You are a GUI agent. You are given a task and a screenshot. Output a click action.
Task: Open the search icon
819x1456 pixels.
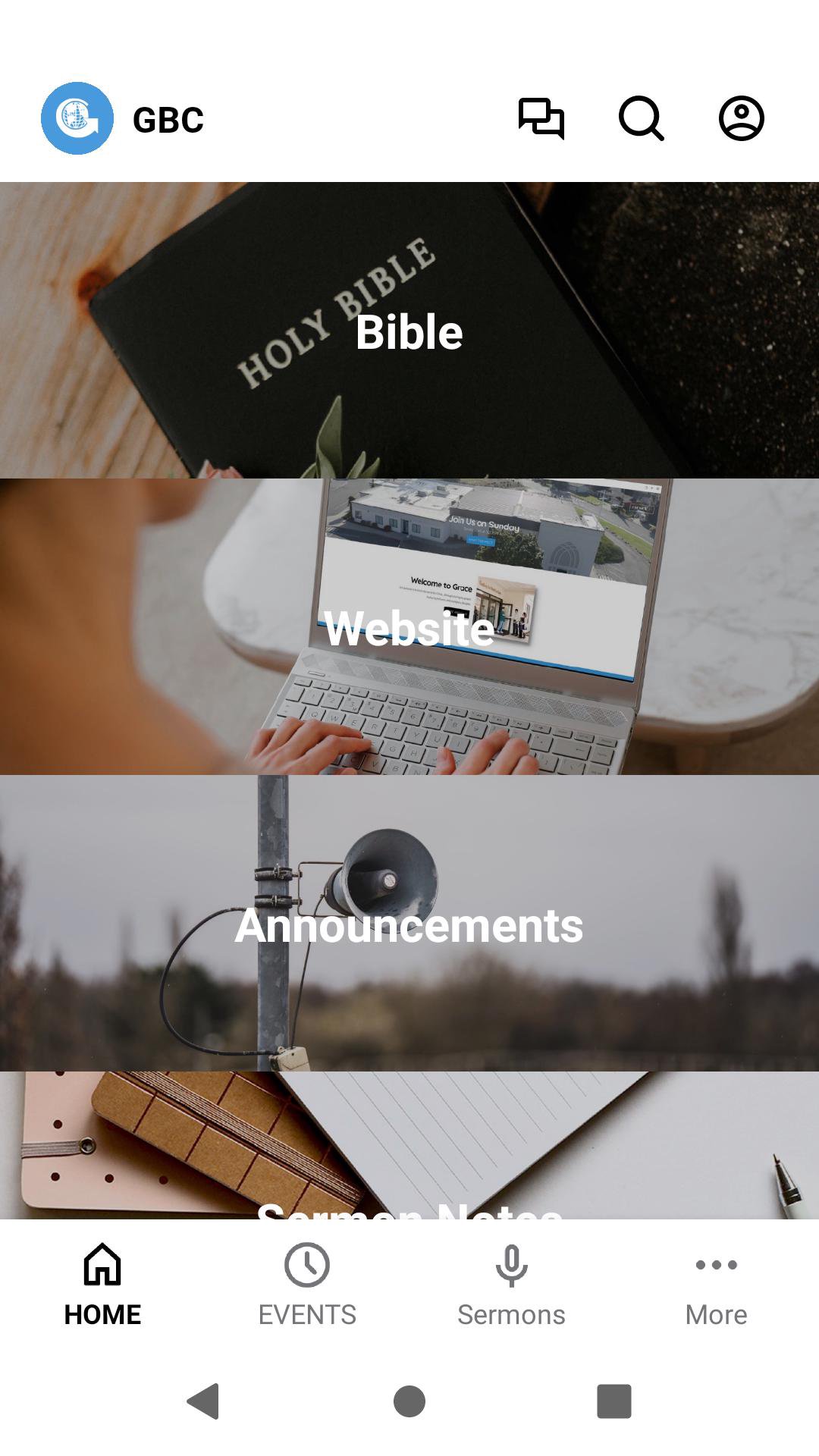(641, 118)
